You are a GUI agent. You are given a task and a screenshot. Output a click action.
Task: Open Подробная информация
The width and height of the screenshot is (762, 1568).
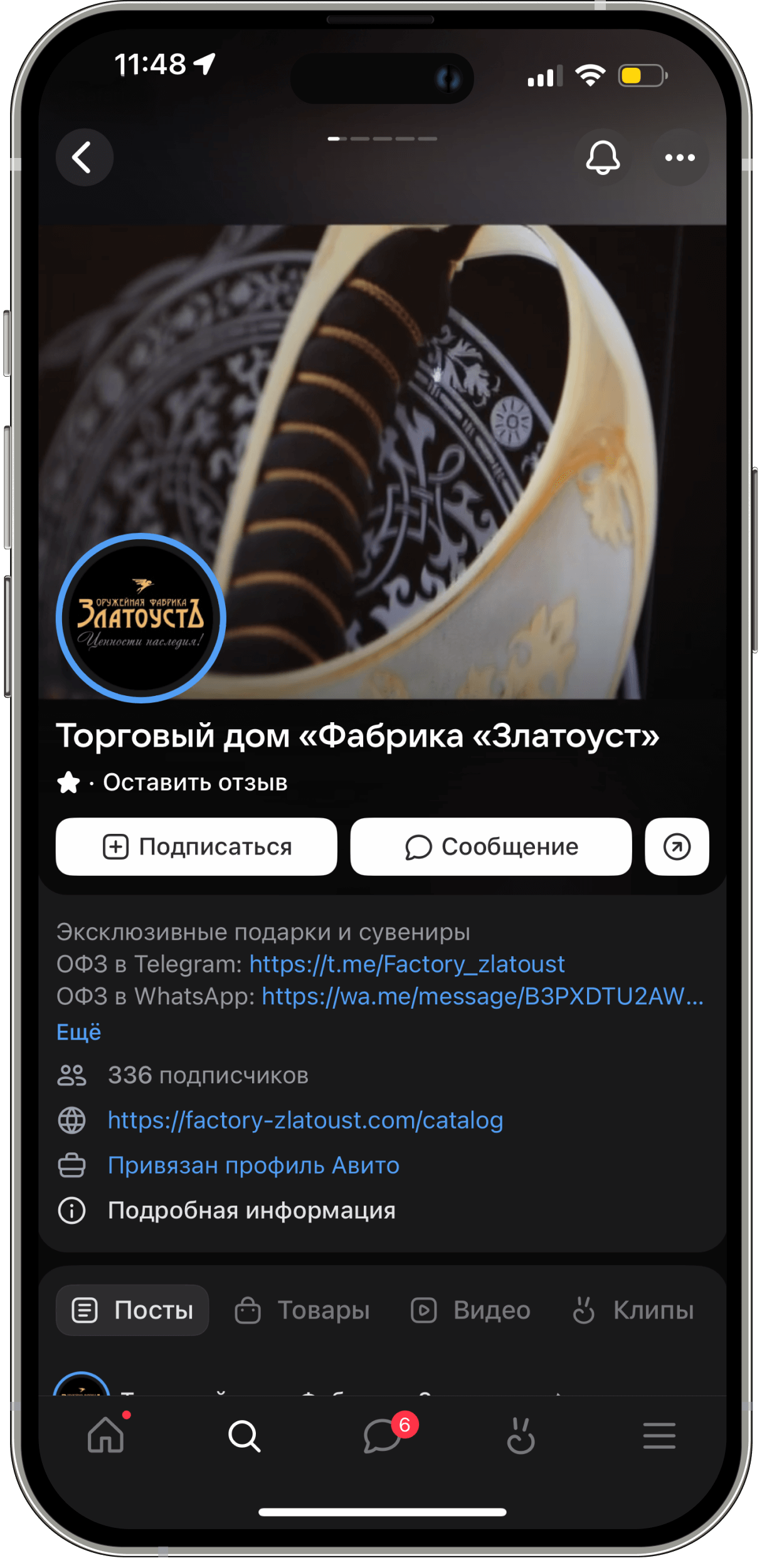tap(251, 1211)
